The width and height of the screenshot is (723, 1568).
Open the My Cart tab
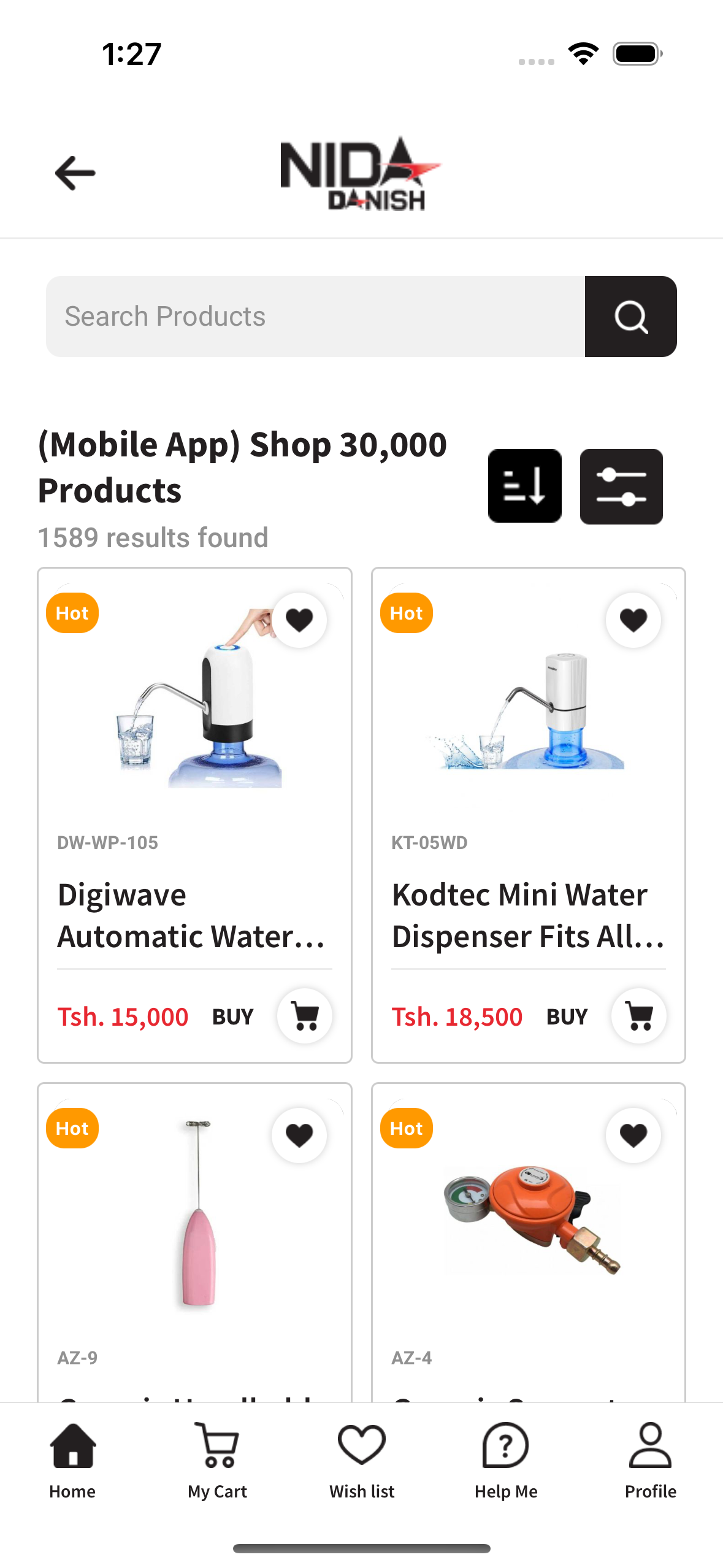click(217, 1461)
